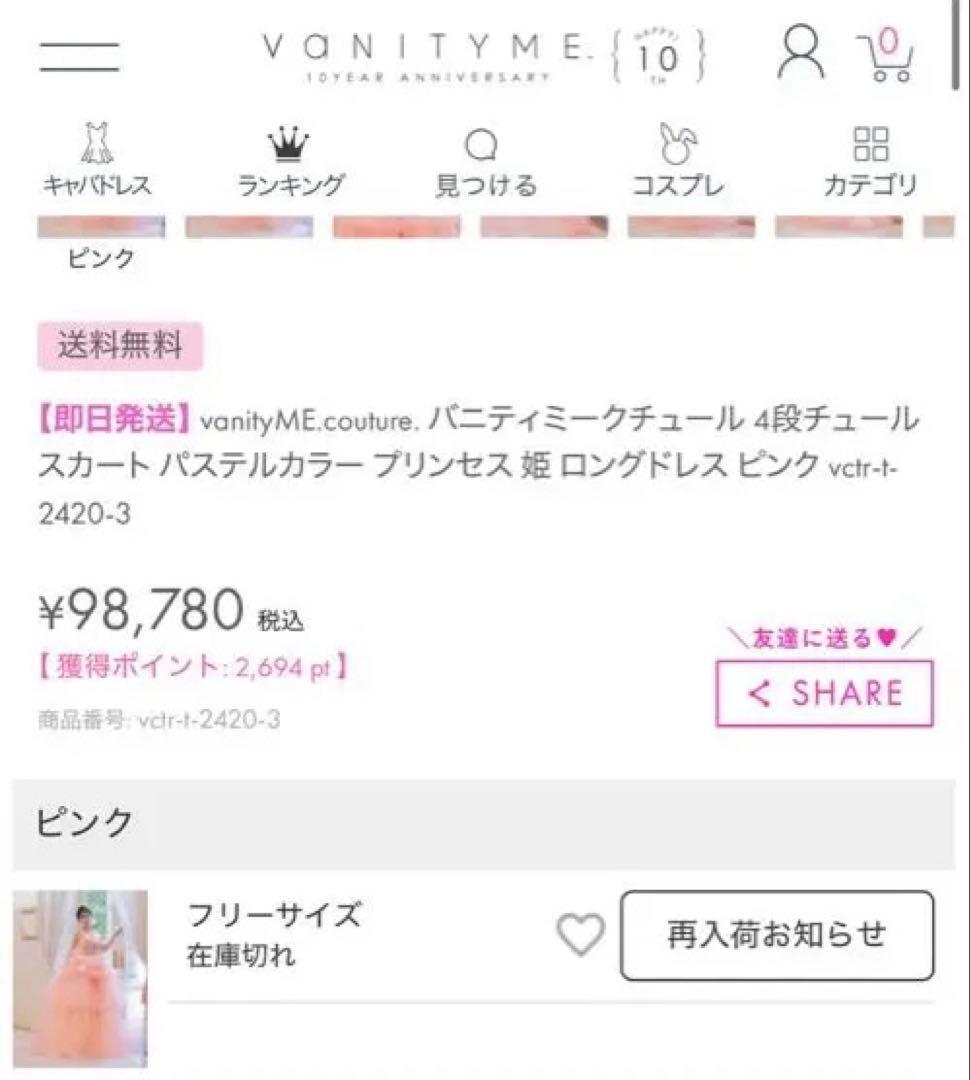Click a pink color variation strip thumbnail
The image size is (970, 1080).
click(x=100, y=227)
